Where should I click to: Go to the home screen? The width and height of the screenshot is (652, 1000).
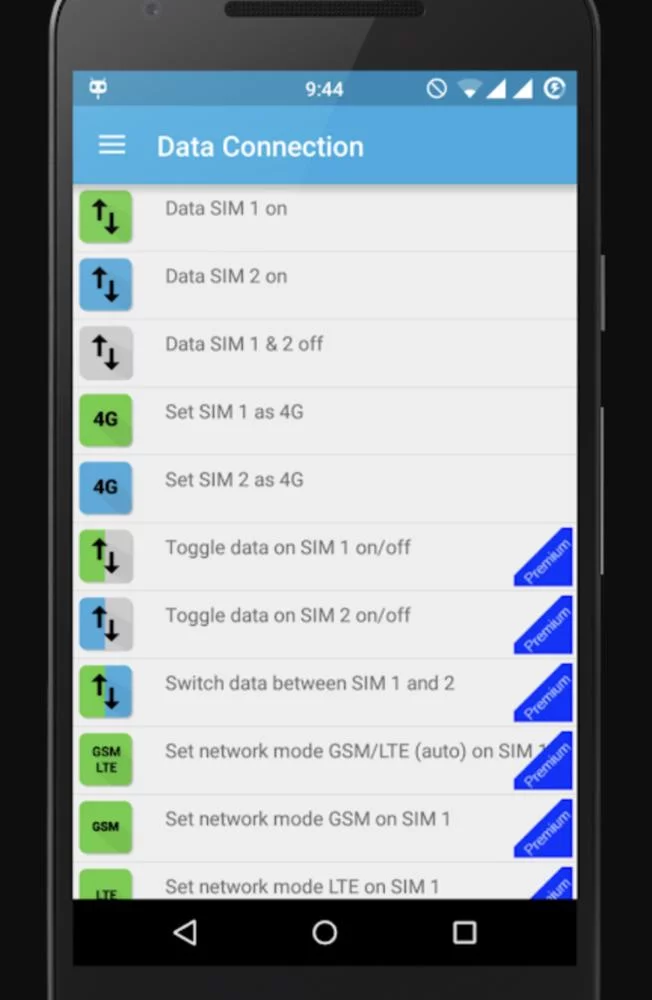pos(325,933)
